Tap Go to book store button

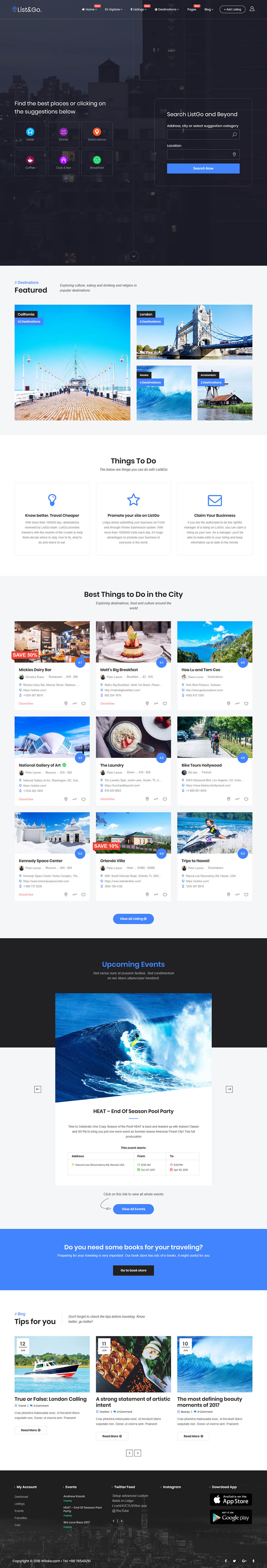pyautogui.click(x=133, y=1270)
